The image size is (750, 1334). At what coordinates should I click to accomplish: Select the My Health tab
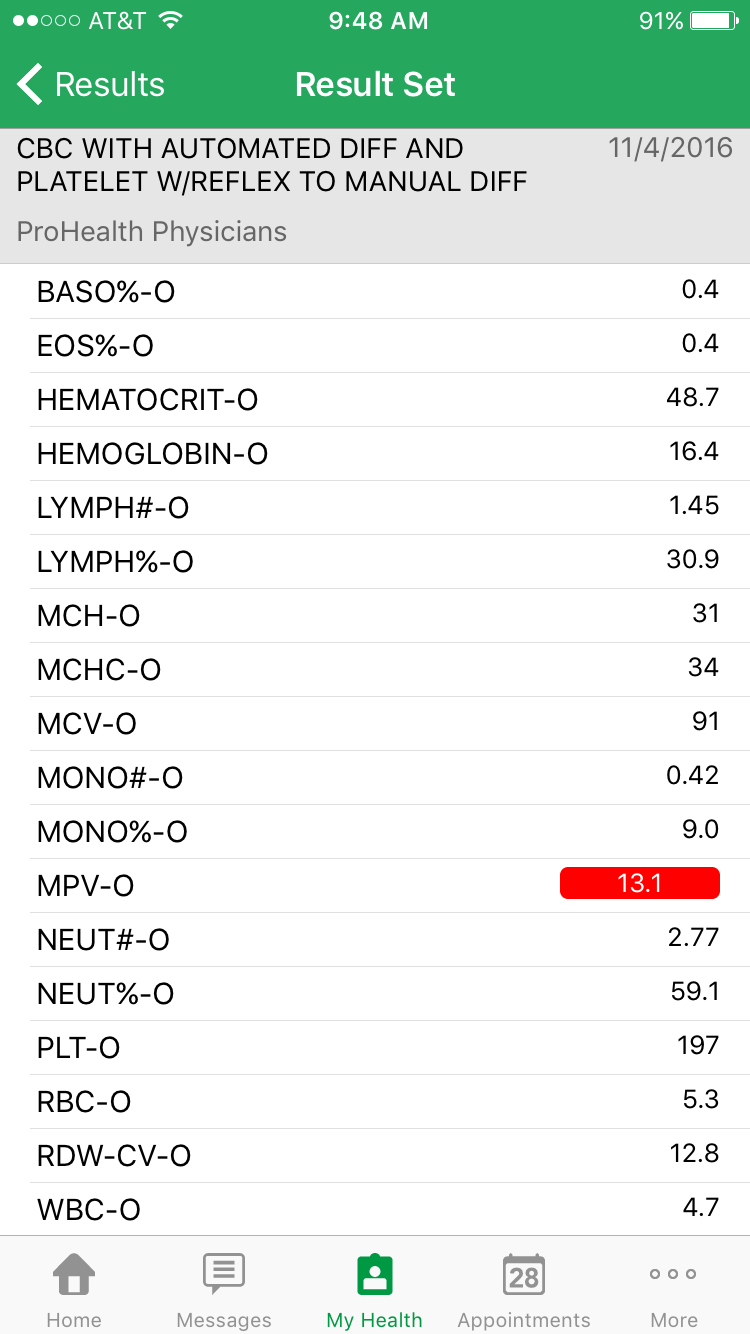(374, 1290)
